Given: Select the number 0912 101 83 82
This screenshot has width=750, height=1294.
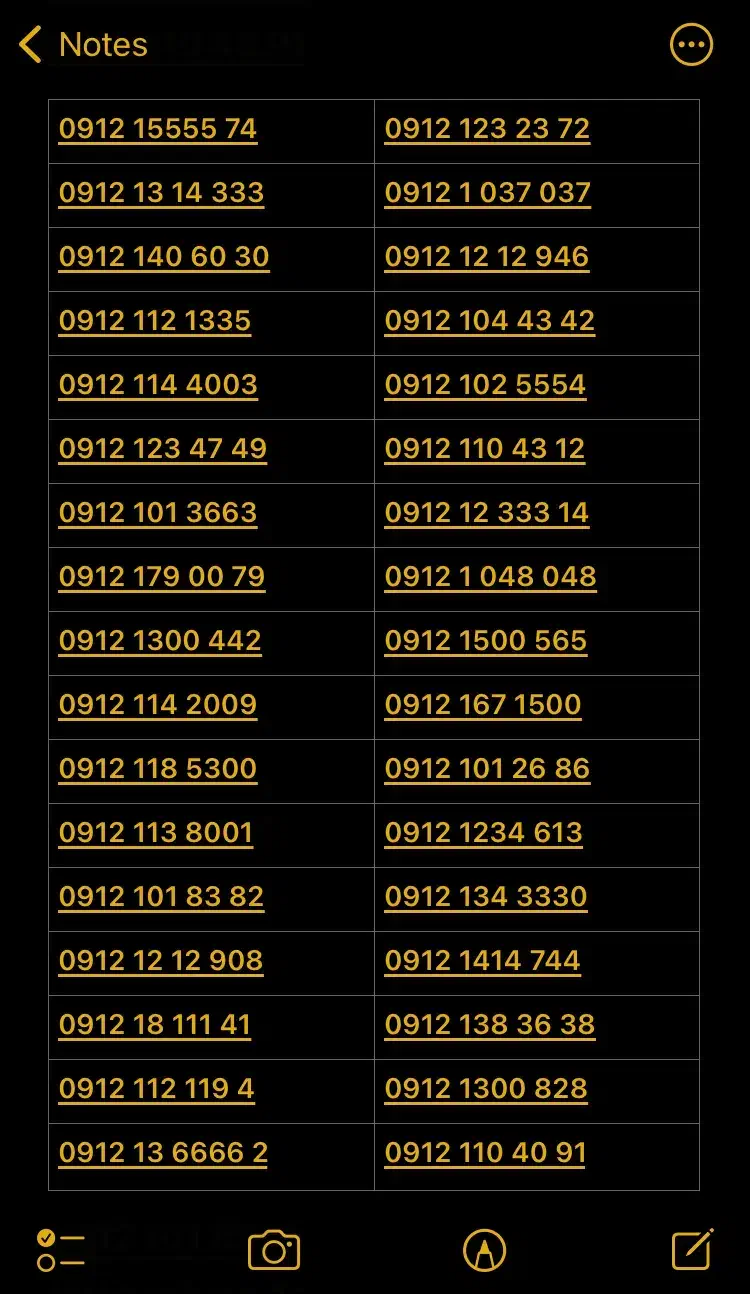Looking at the screenshot, I should tap(161, 897).
